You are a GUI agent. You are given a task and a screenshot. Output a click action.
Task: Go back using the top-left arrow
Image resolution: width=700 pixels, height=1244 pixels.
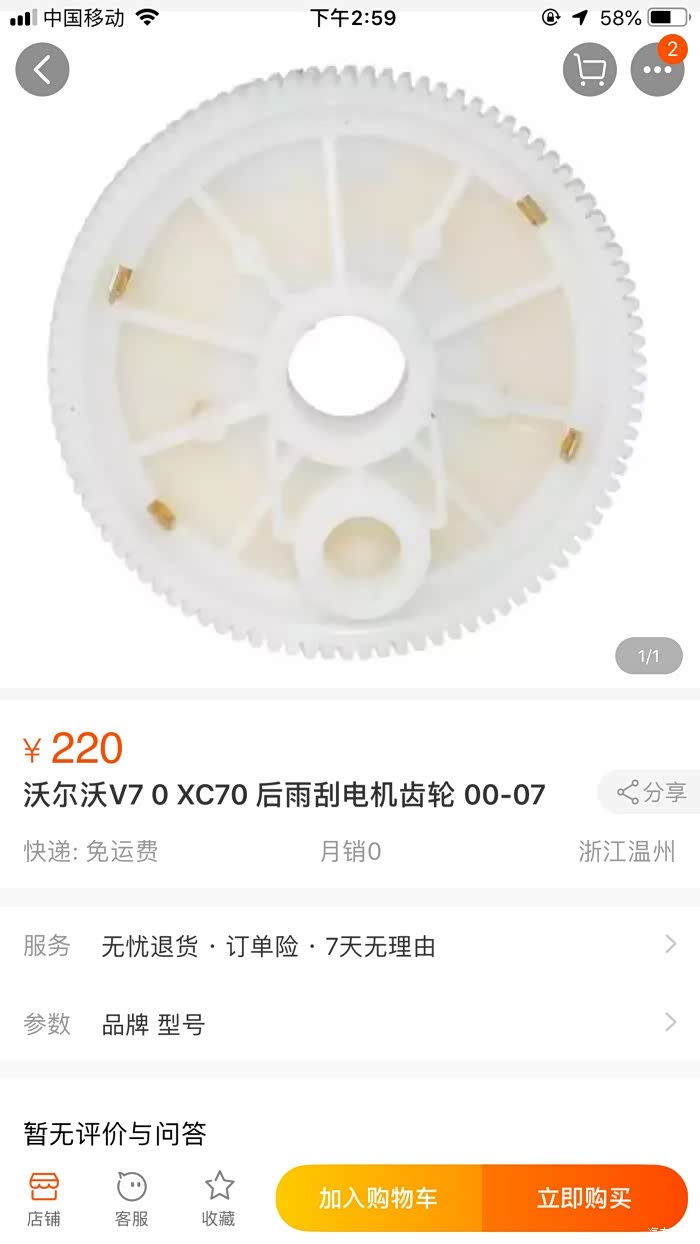pyautogui.click(x=42, y=69)
